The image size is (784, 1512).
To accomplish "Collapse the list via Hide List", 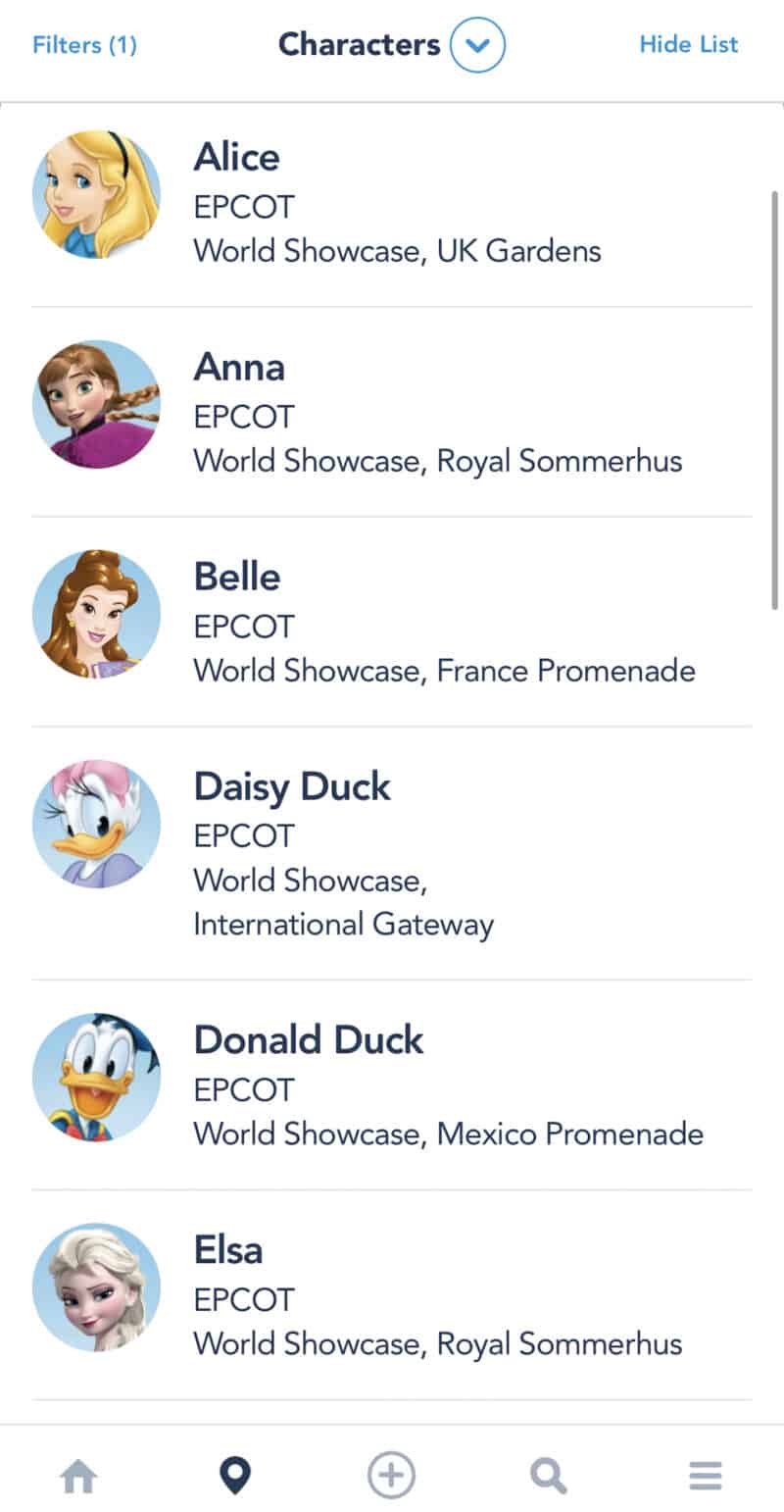I will (x=688, y=44).
